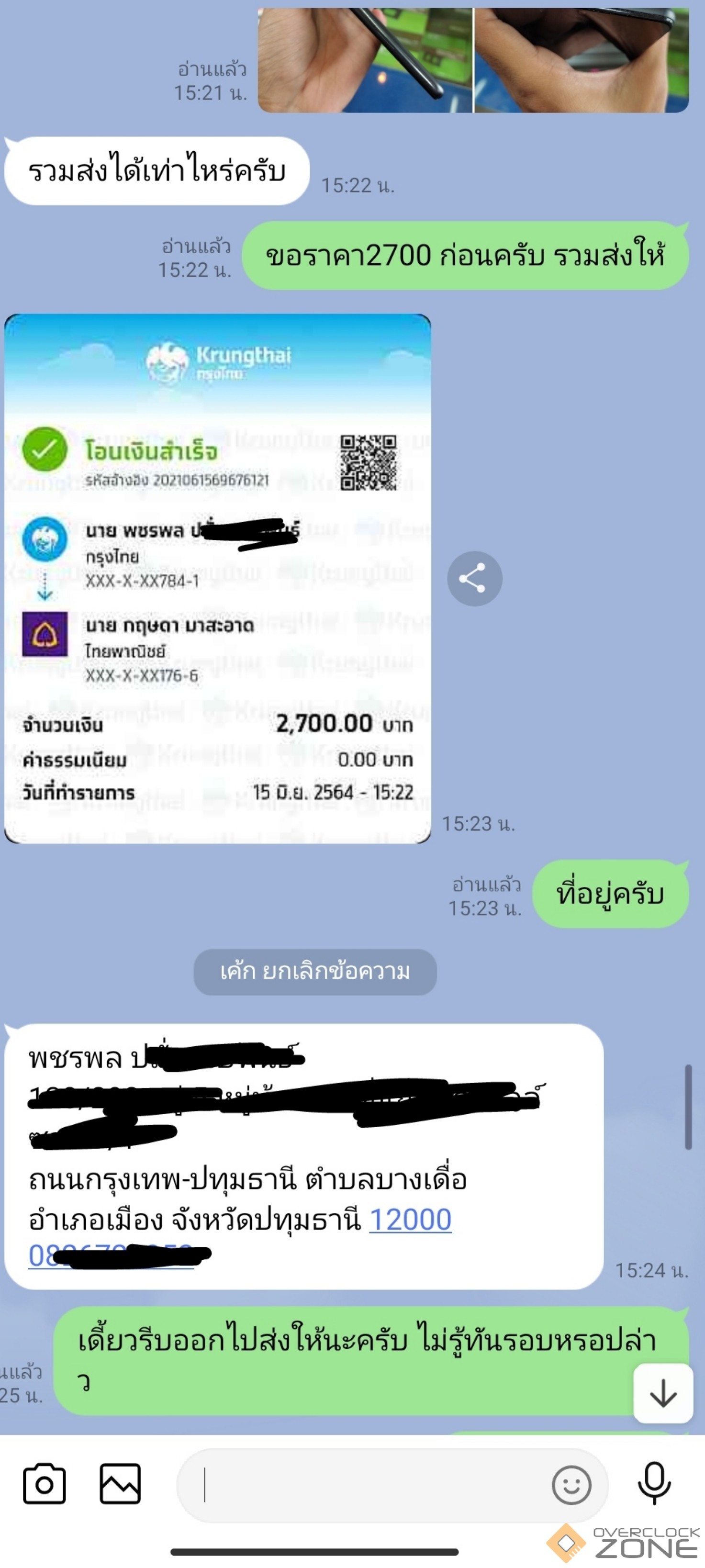Open the Krungthai transfer slip image
Viewport: 705px width, 1568px height.
pos(217,578)
